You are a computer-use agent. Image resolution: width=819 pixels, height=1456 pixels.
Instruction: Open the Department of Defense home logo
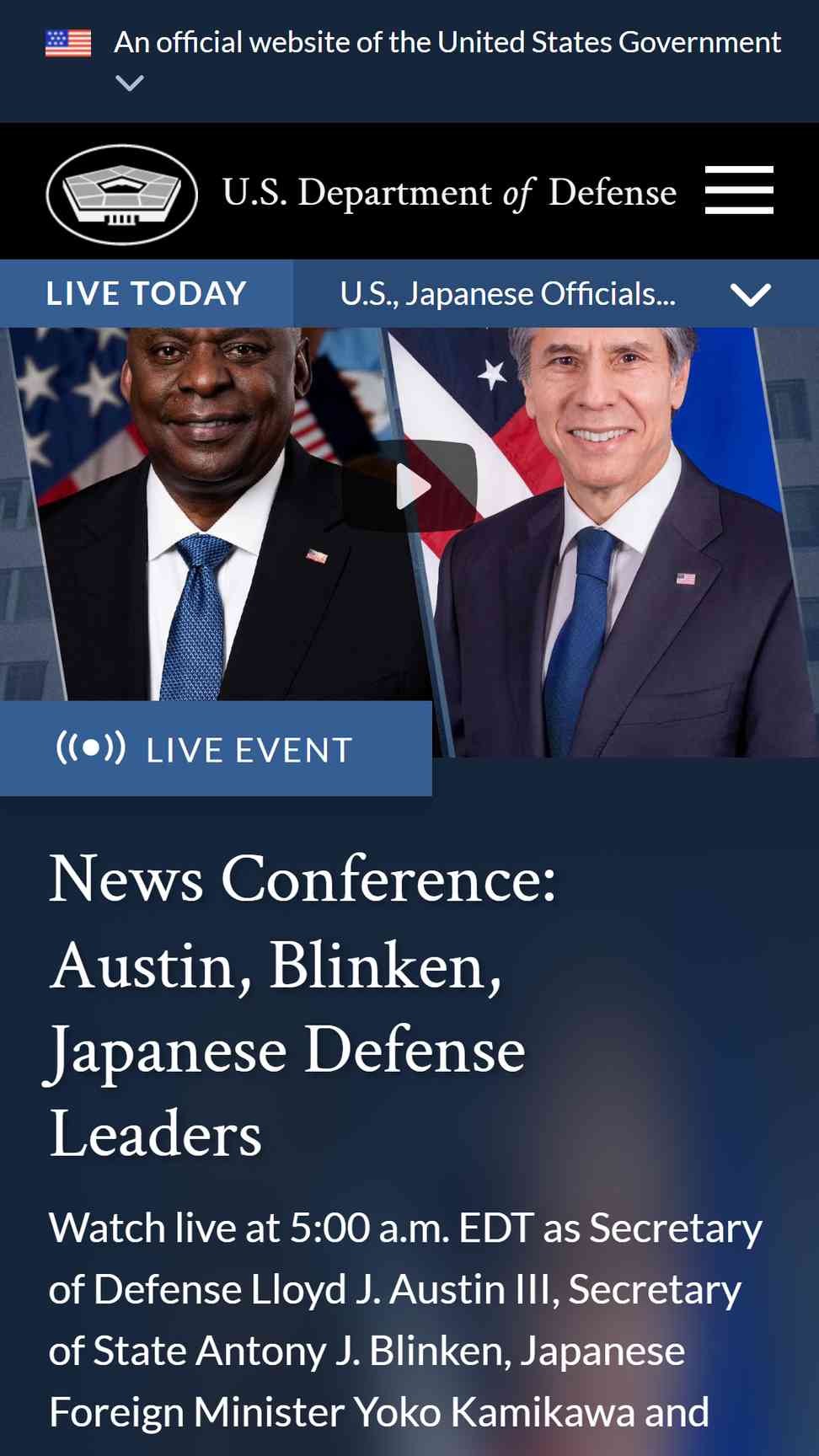pyautogui.click(x=122, y=195)
